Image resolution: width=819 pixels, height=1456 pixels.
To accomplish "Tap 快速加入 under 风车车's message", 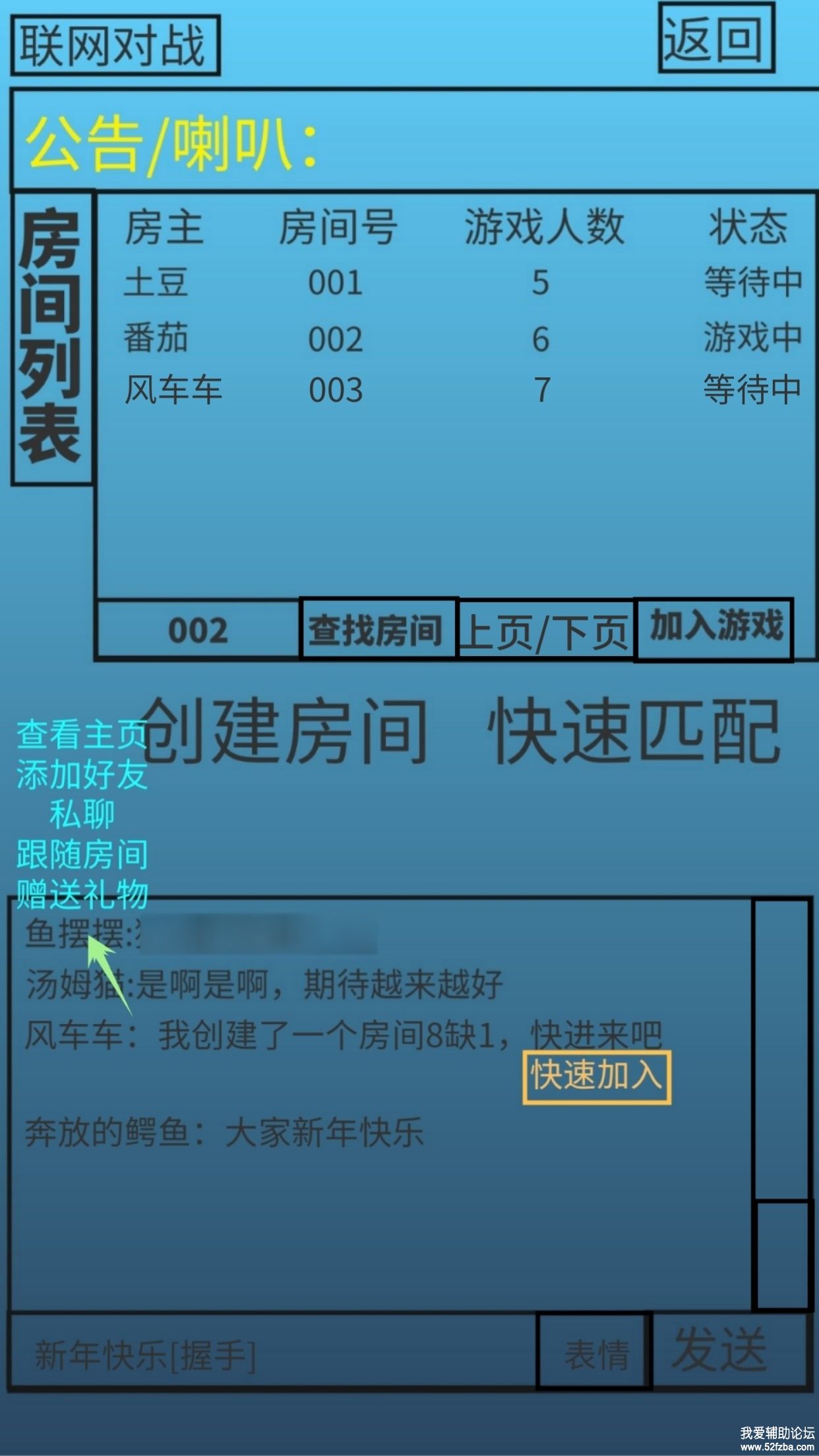I will pos(597,1077).
